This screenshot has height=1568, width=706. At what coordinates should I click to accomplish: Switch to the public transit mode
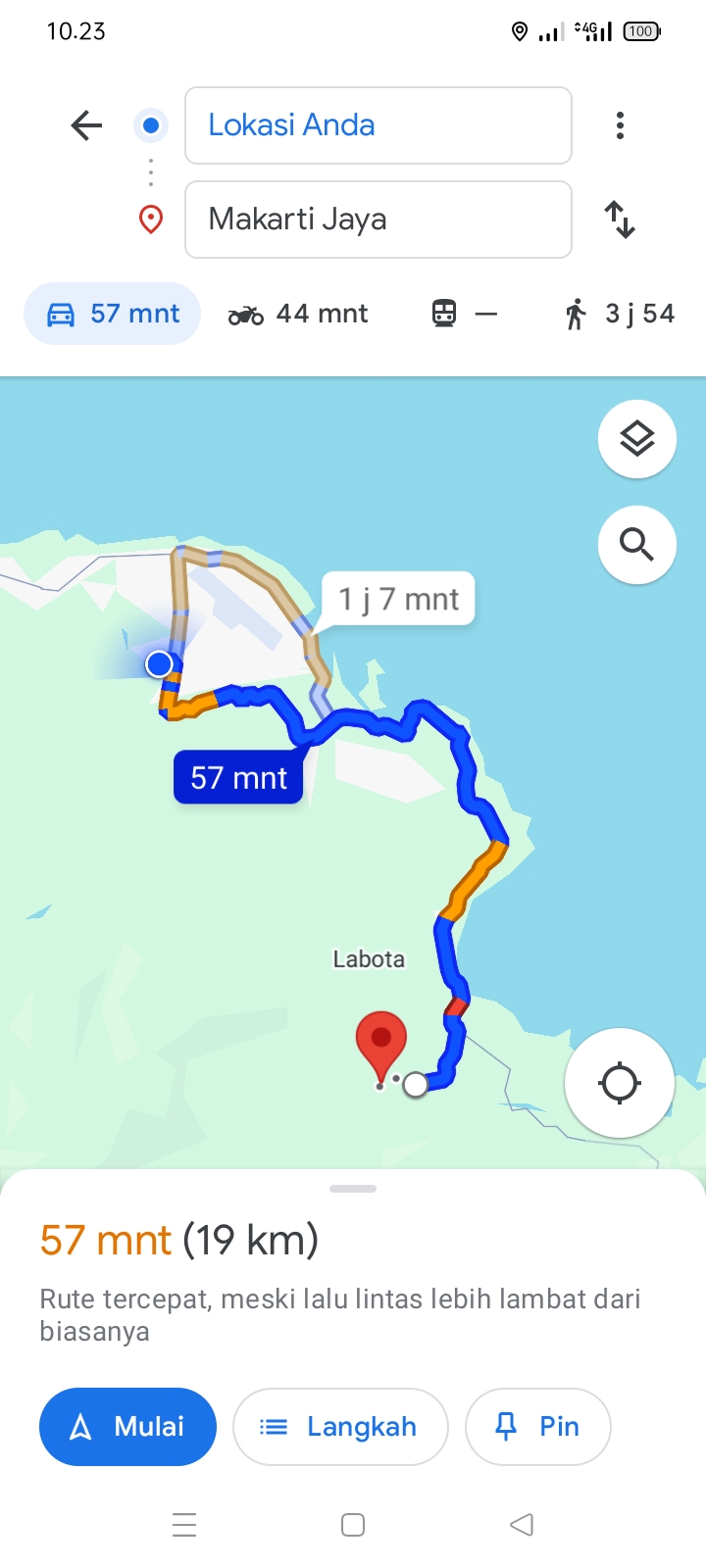pos(465,314)
